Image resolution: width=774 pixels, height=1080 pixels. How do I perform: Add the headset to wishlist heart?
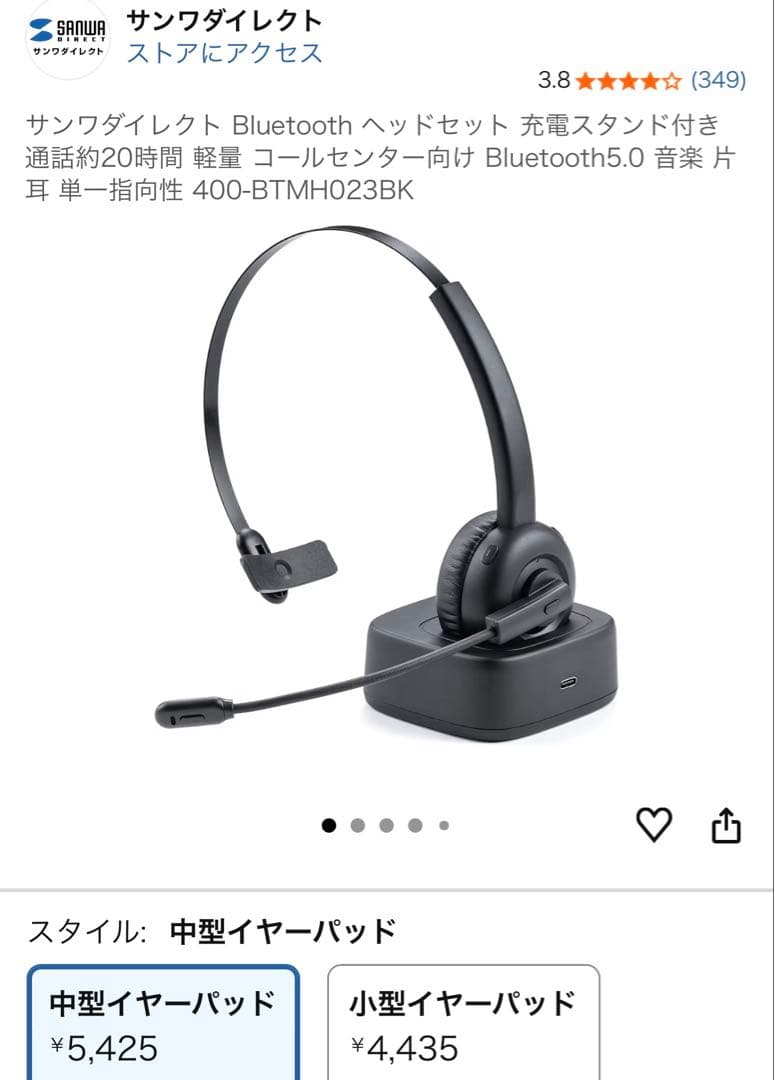(x=654, y=825)
